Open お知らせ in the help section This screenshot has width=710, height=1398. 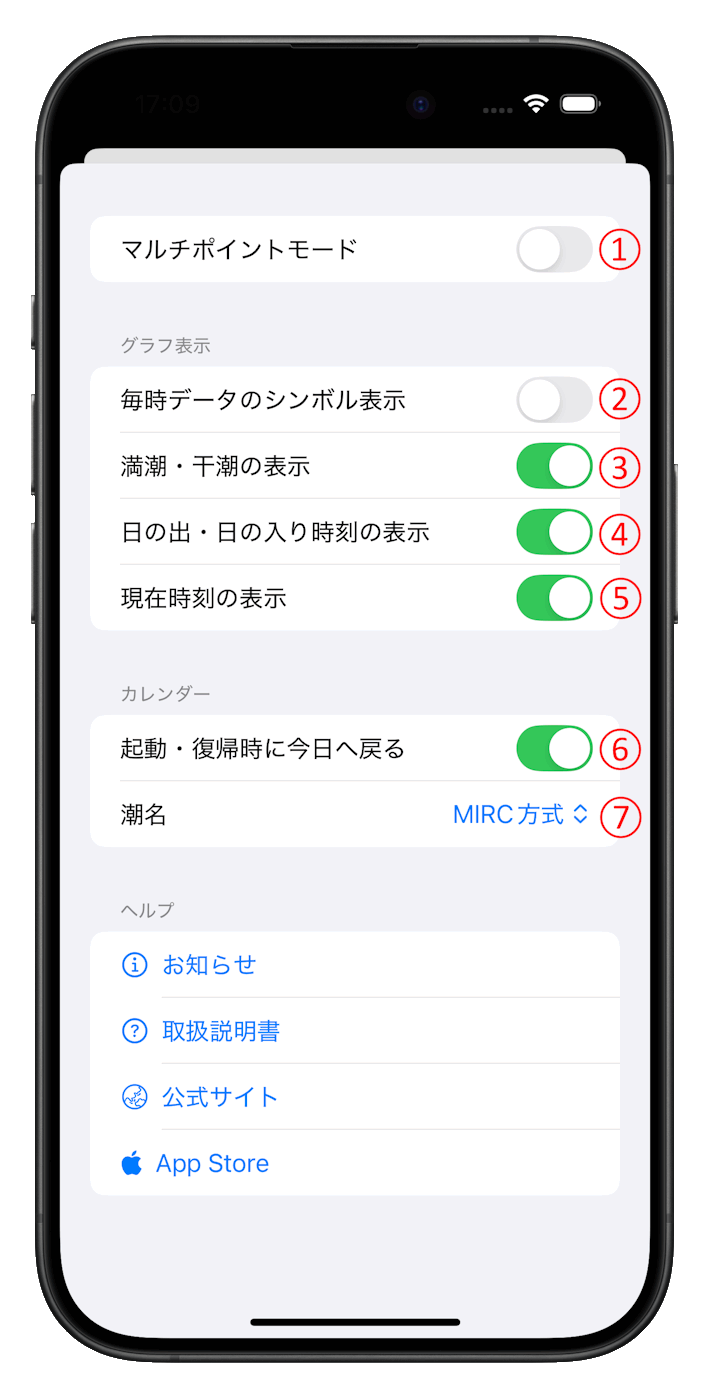click(x=355, y=965)
